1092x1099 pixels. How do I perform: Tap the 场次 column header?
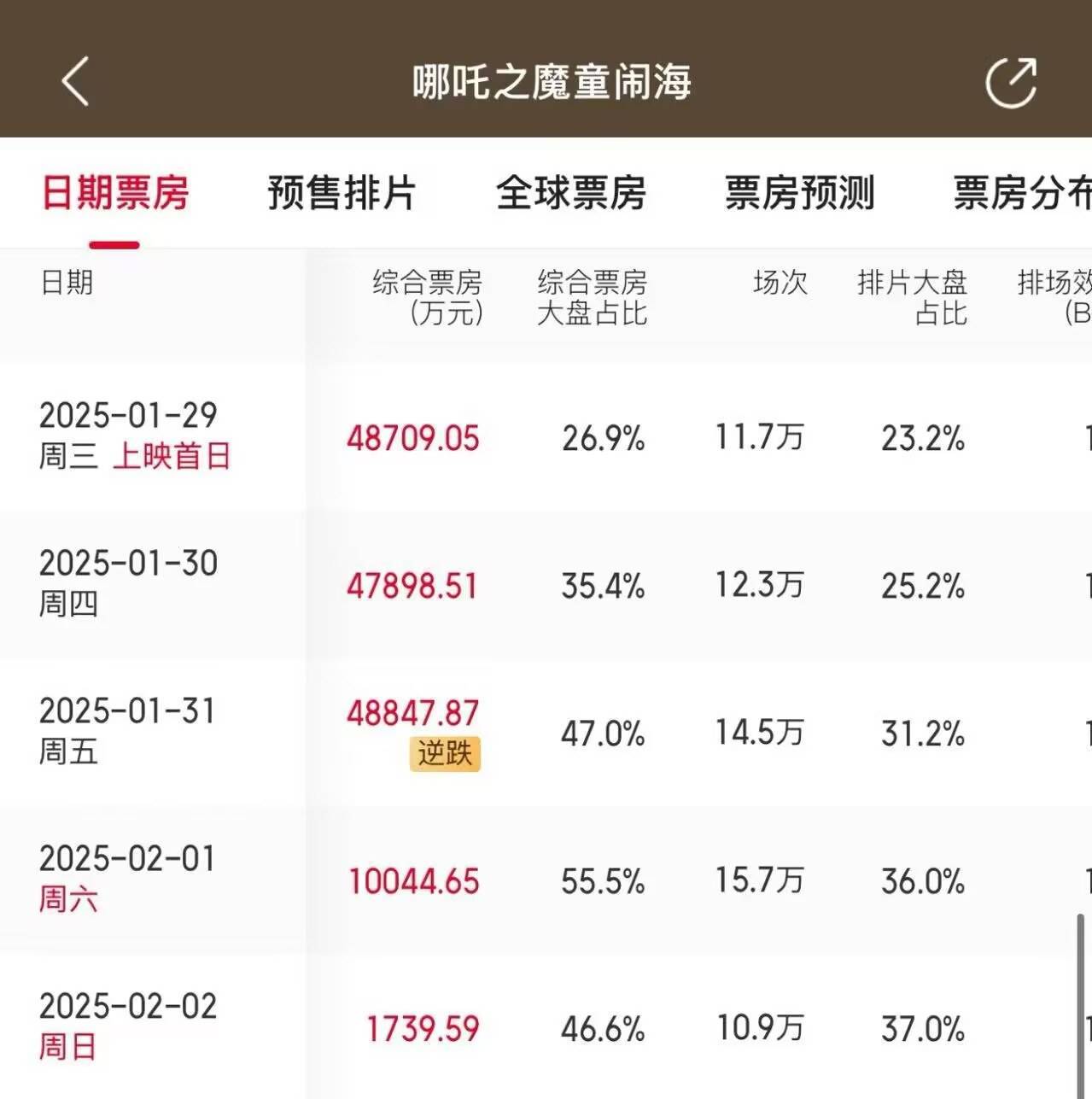coord(780,284)
